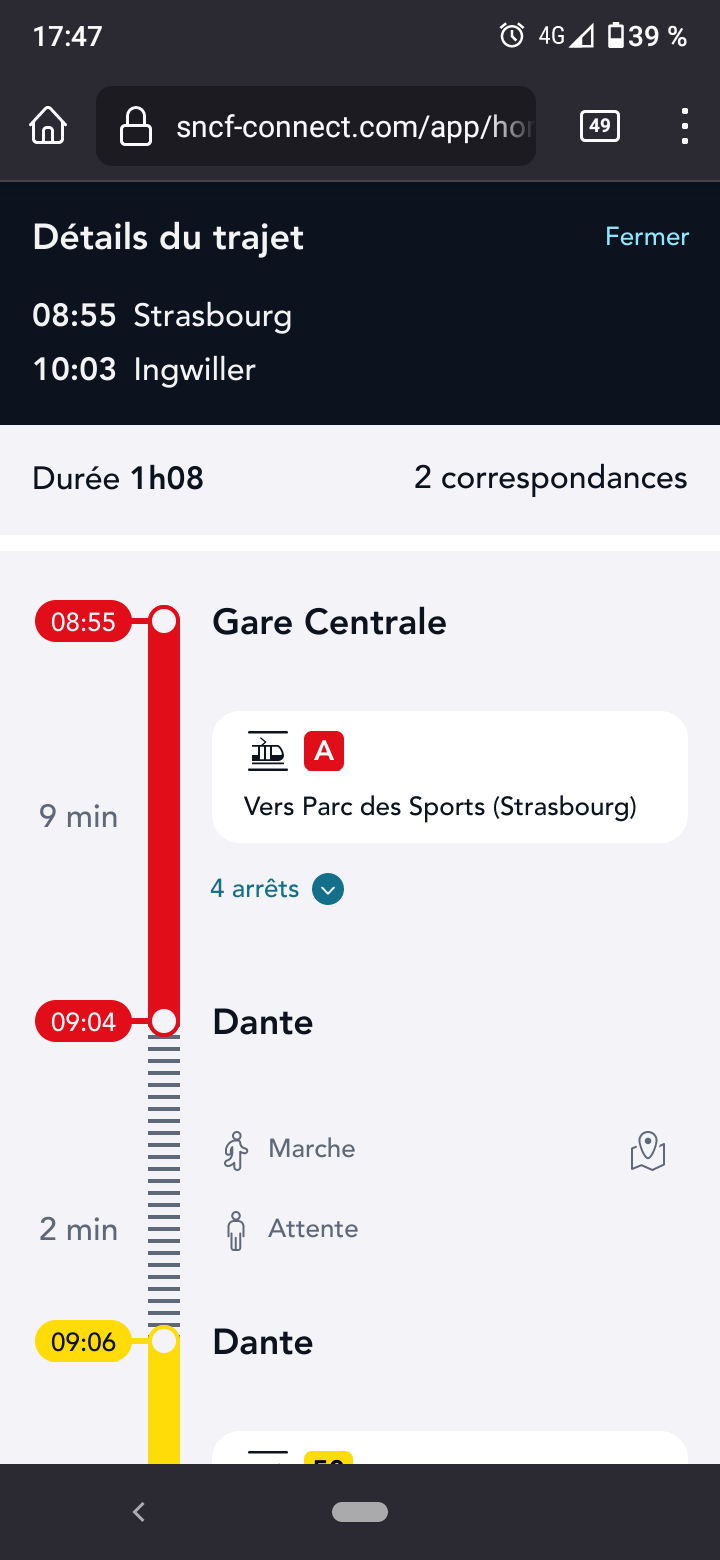Open the browser overflow menu

click(x=685, y=126)
